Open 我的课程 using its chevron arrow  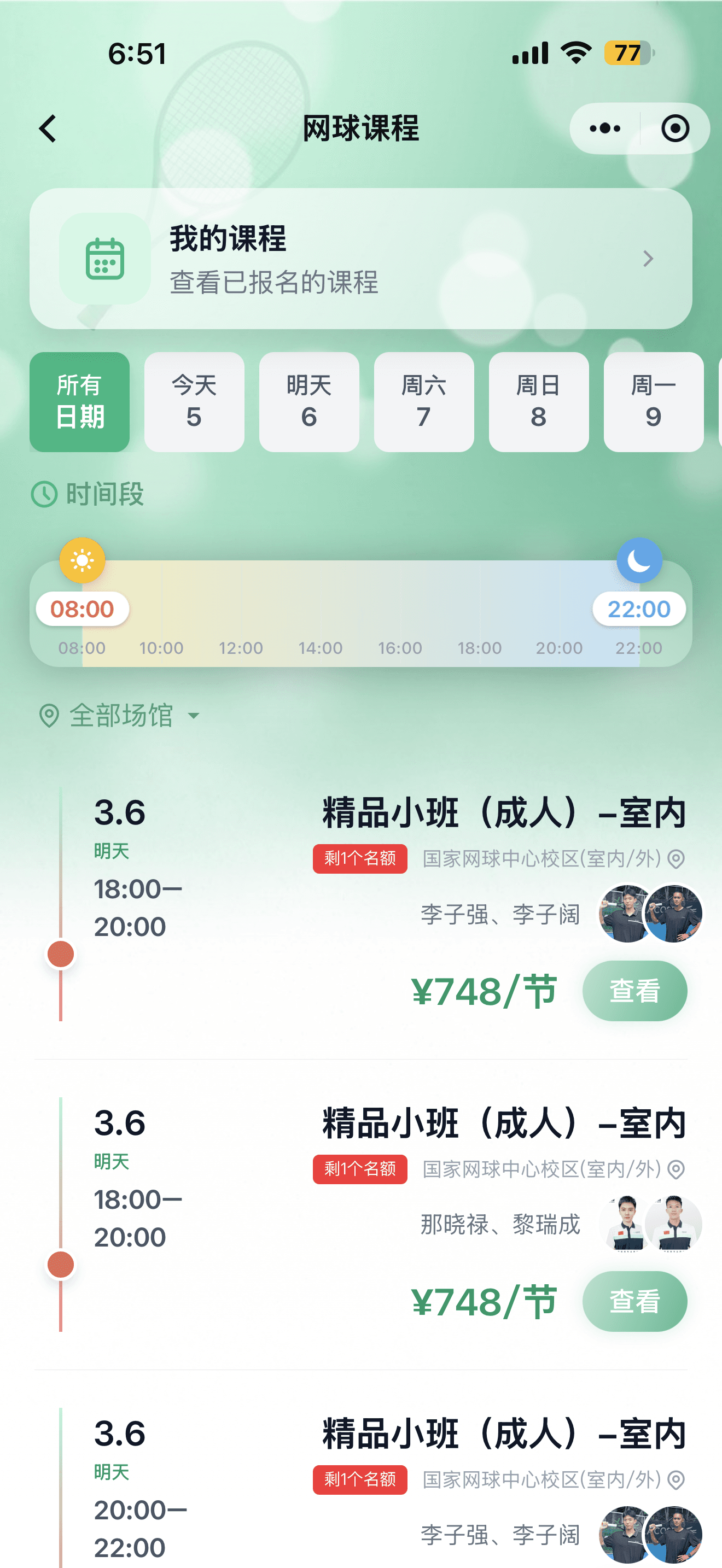click(x=648, y=258)
